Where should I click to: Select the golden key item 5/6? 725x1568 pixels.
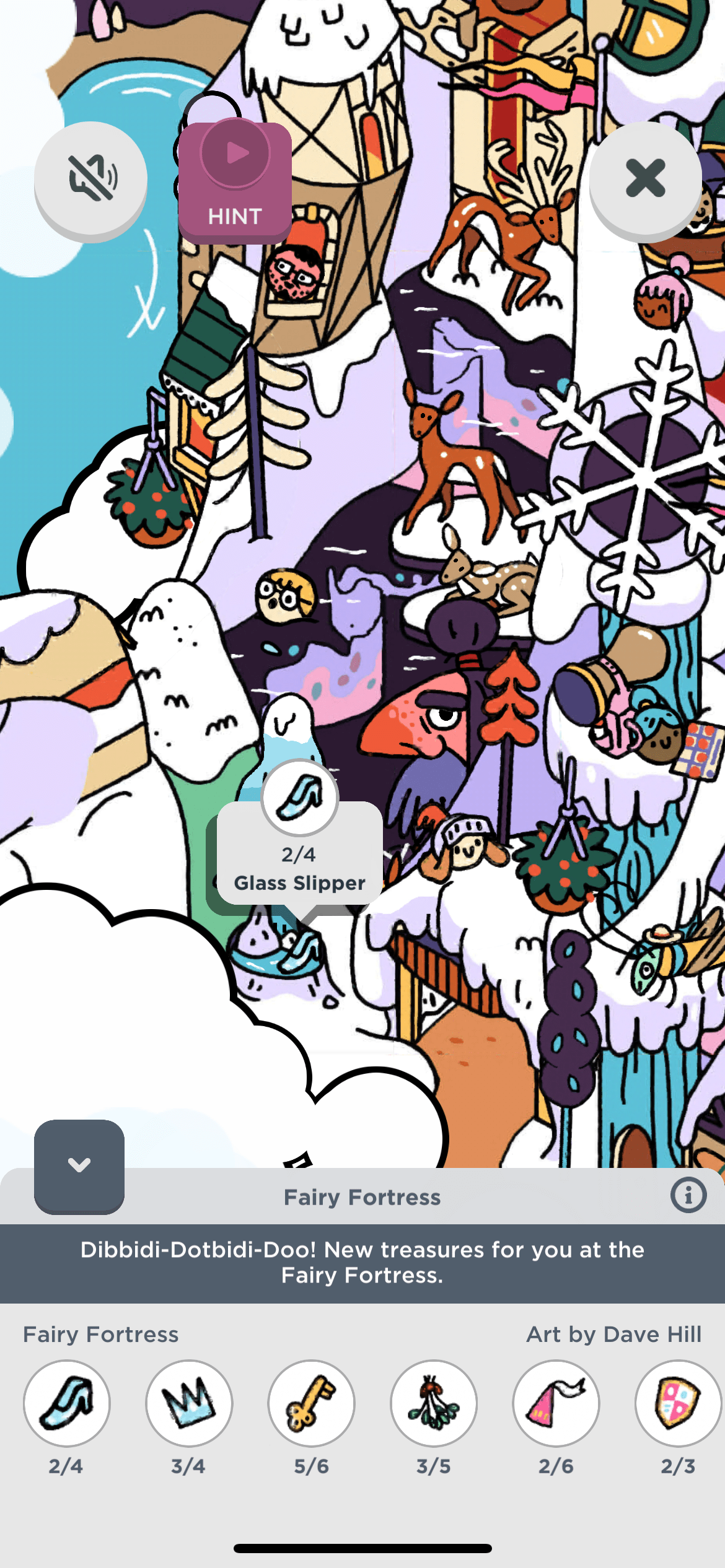point(311,1403)
